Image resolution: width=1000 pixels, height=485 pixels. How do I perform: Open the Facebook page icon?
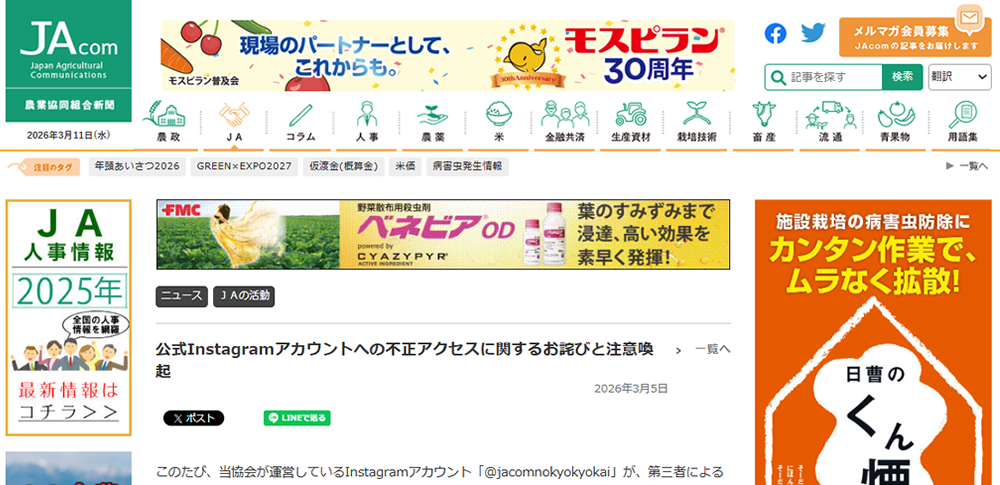tap(775, 33)
